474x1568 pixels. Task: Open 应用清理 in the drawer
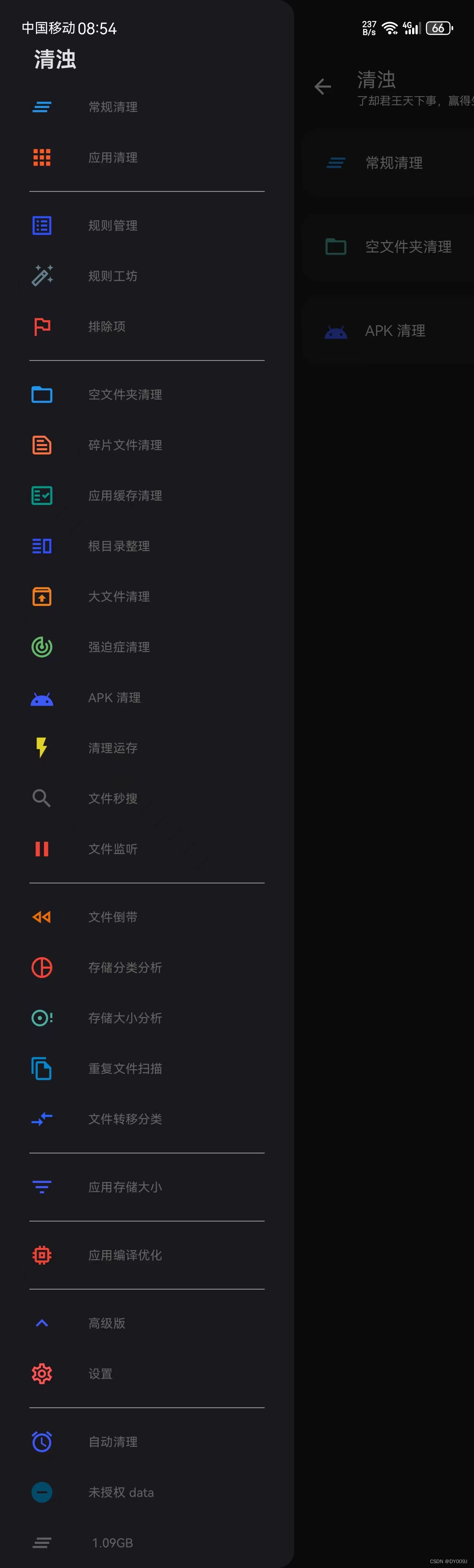click(112, 158)
